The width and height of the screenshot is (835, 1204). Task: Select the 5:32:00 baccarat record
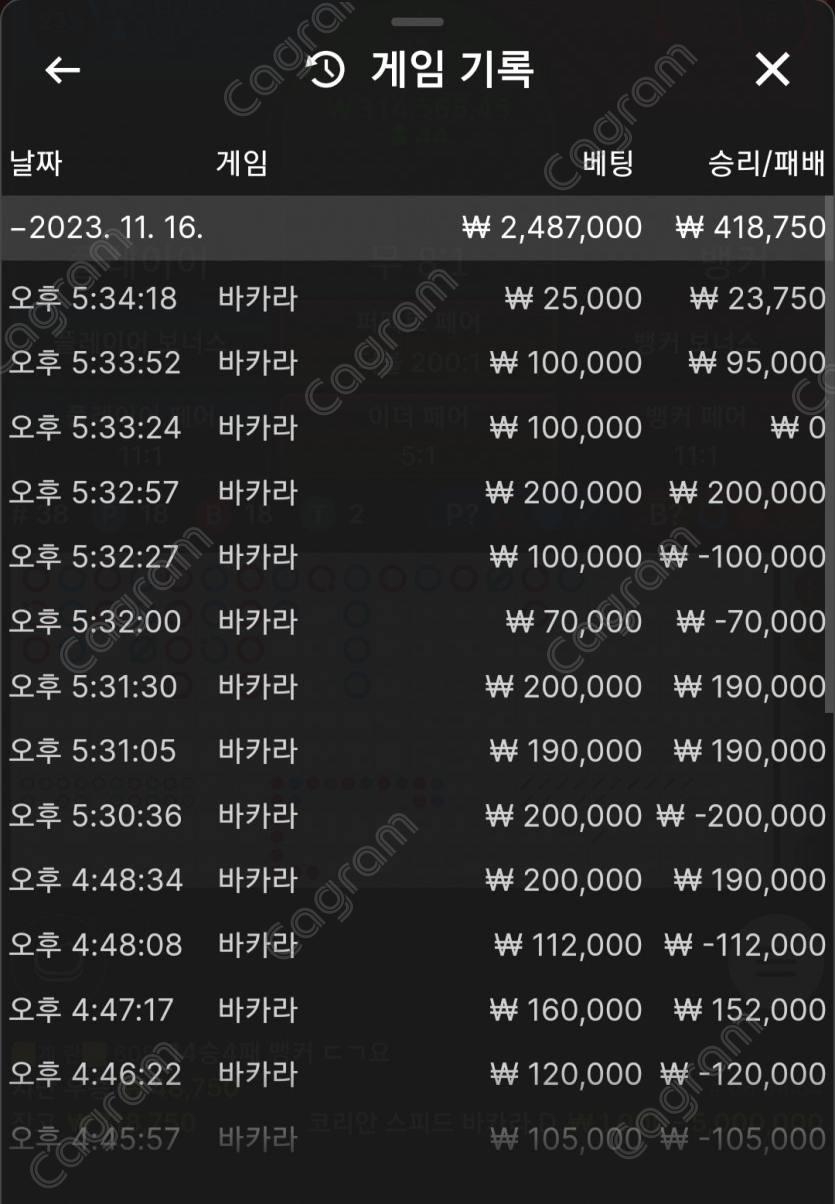point(417,622)
